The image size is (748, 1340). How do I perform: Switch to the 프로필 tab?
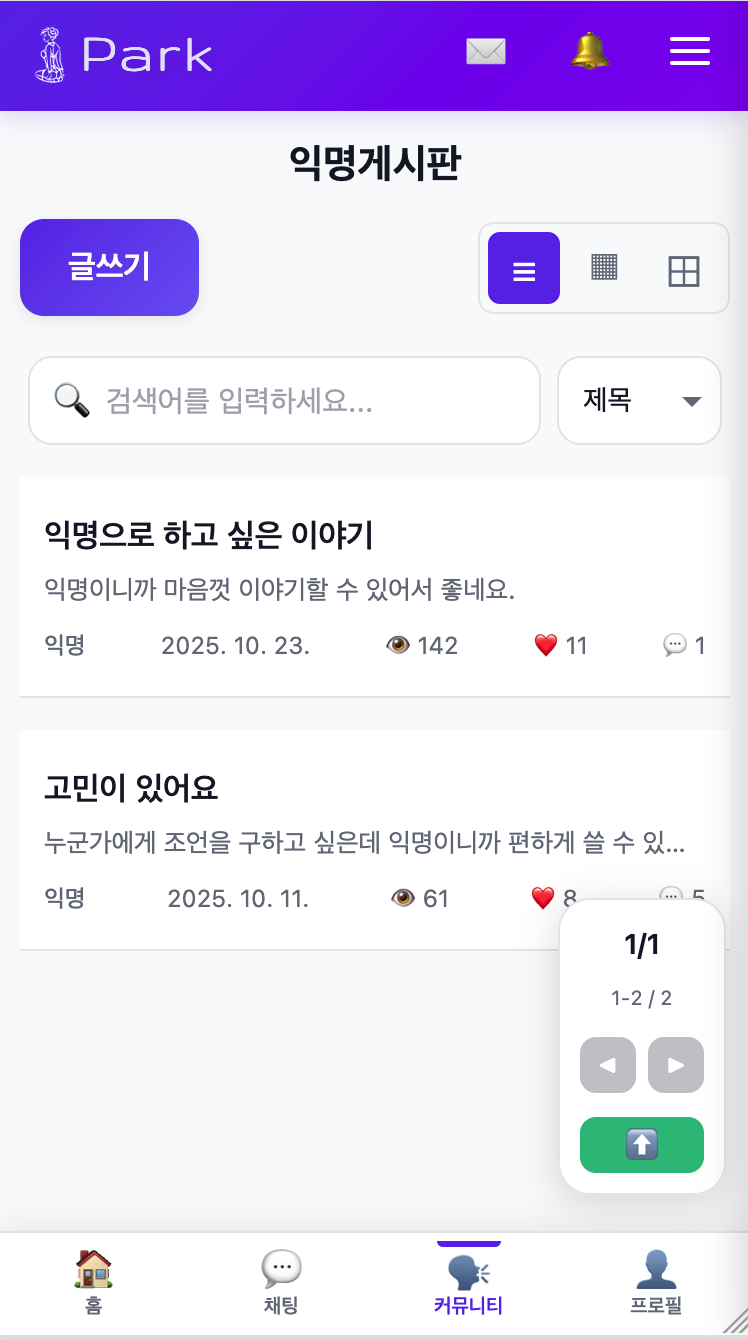click(655, 1282)
